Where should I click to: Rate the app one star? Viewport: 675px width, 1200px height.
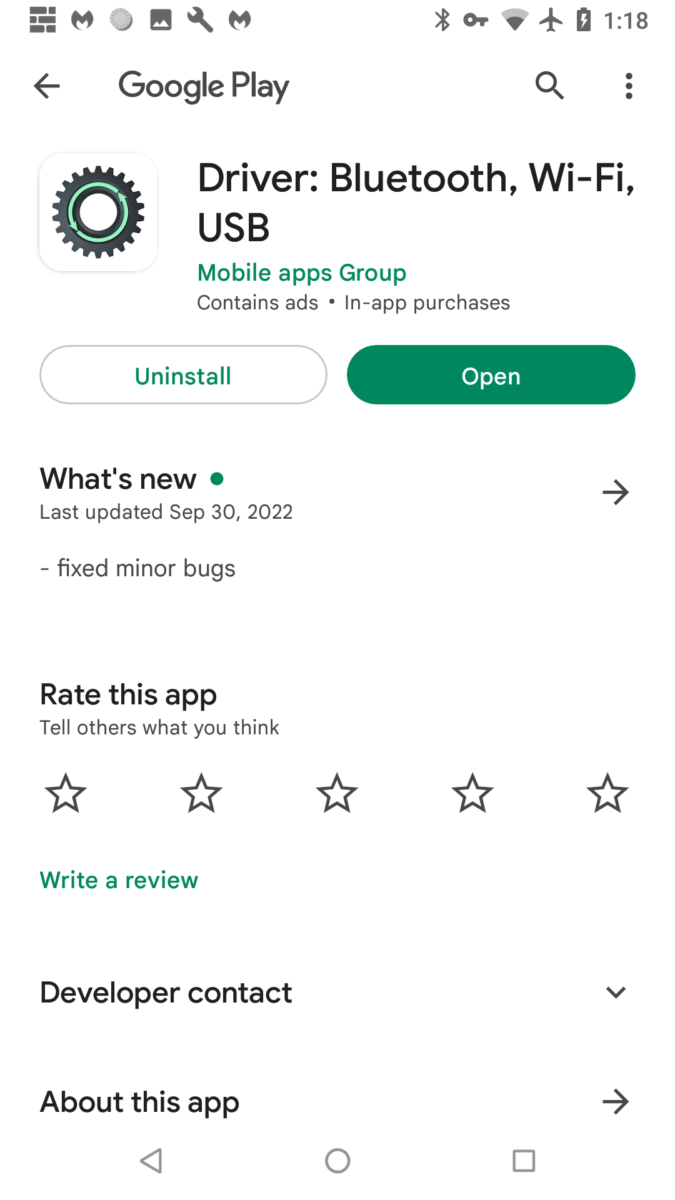(x=66, y=795)
